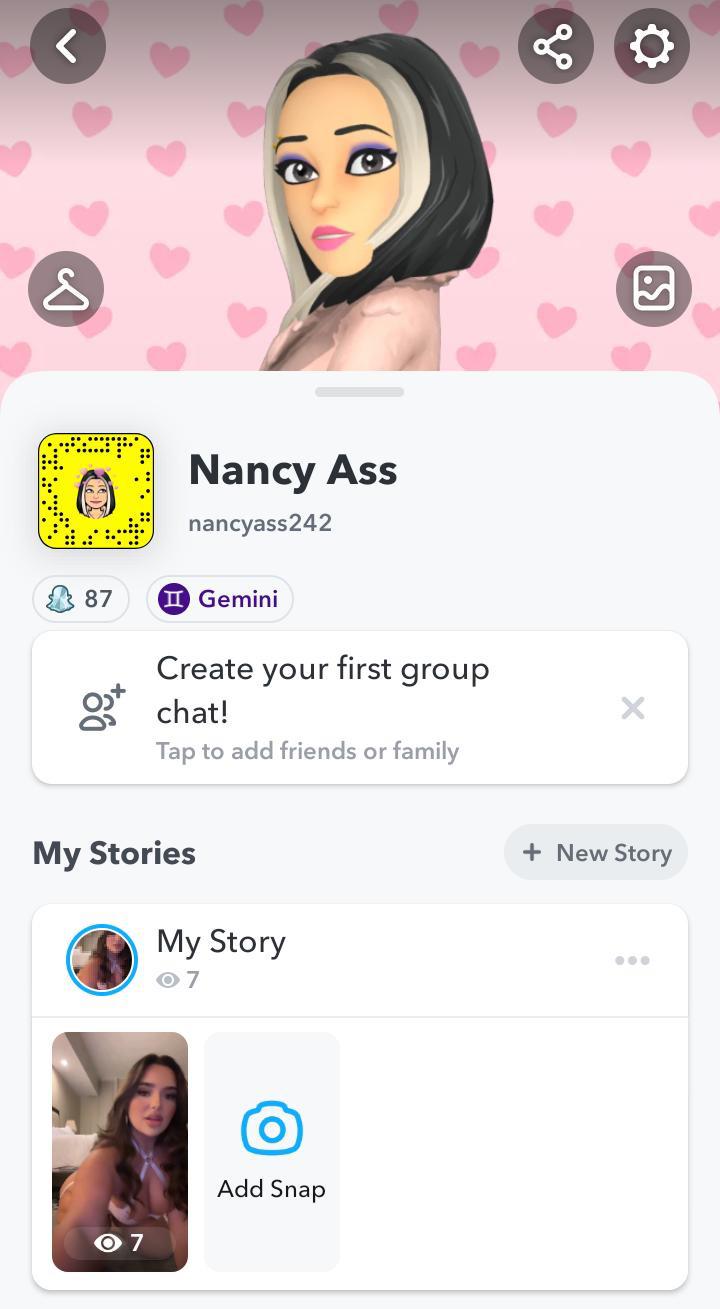Change the profile background image
720x1309 pixels.
653,289
